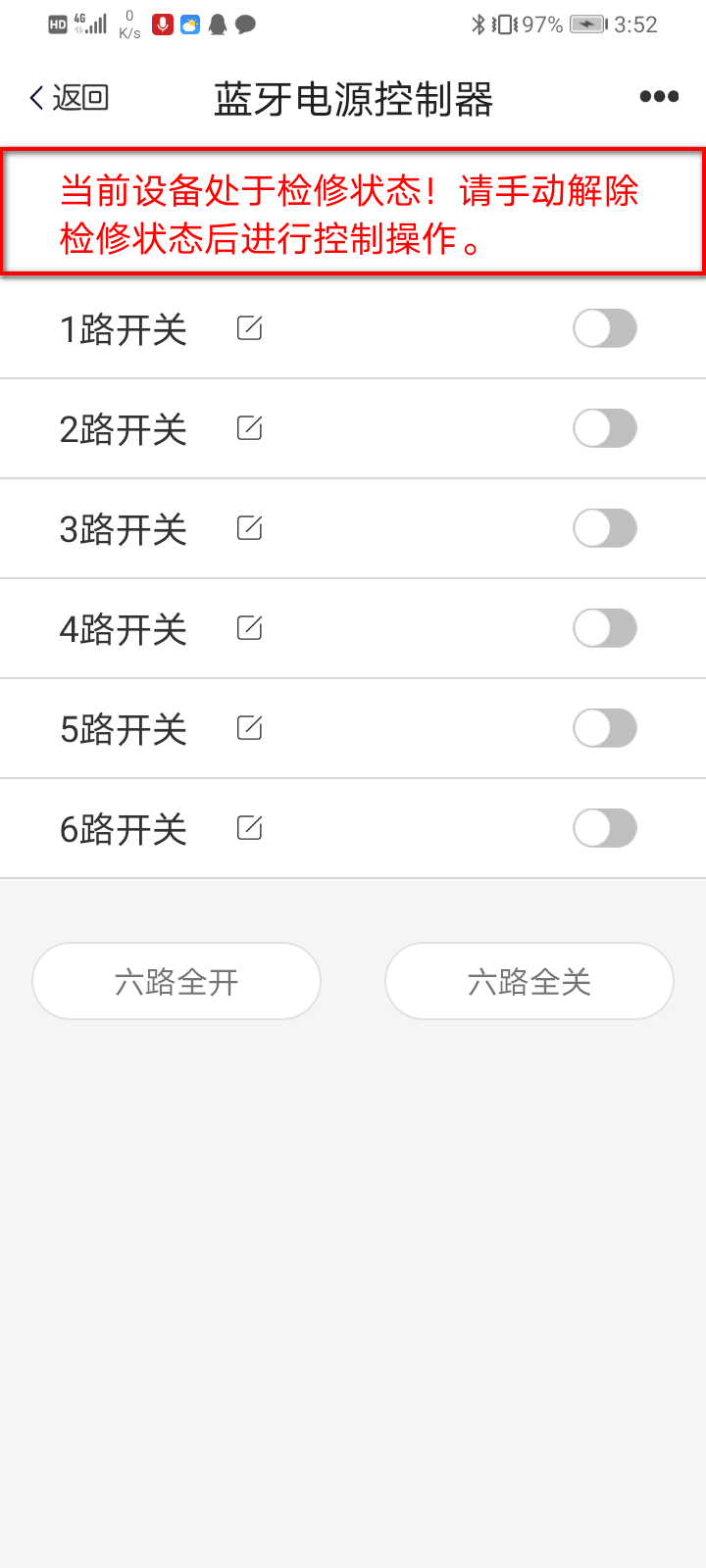Open the three-dot overflow menu
The height and width of the screenshot is (1568, 706).
pos(659,96)
